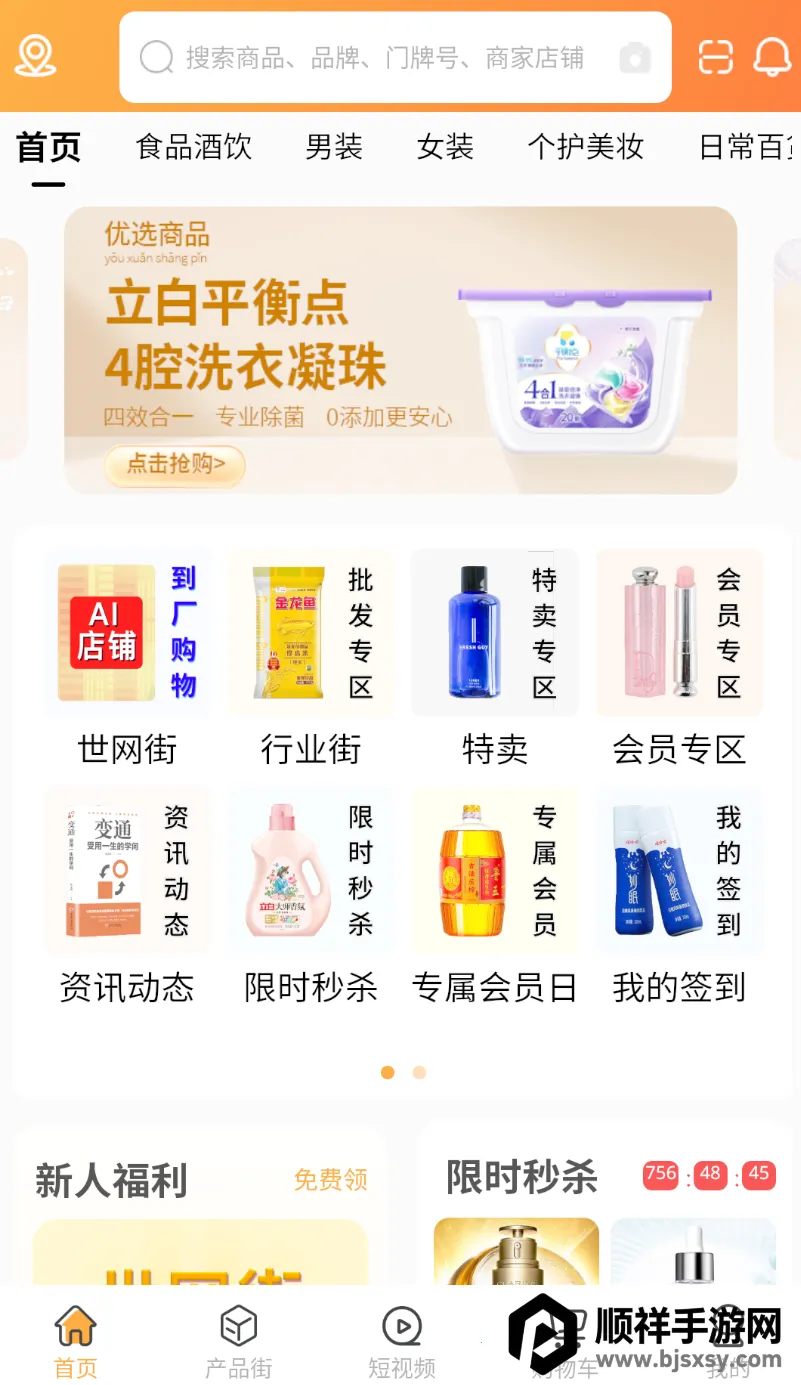Open the 短视频 bottom tab
Viewport: 801px width, 1385px height.
402,1342
